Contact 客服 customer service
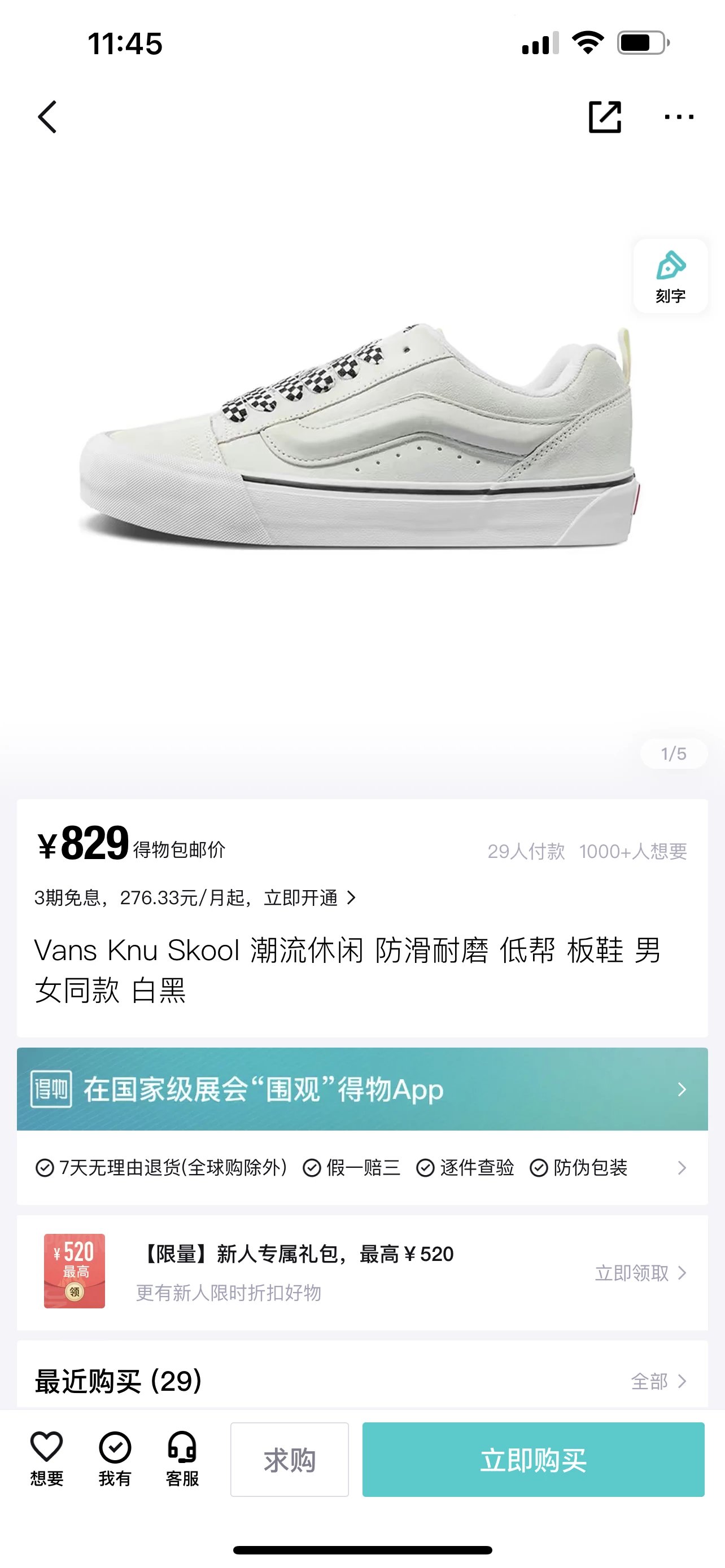This screenshot has width=725, height=1568. [x=182, y=1458]
